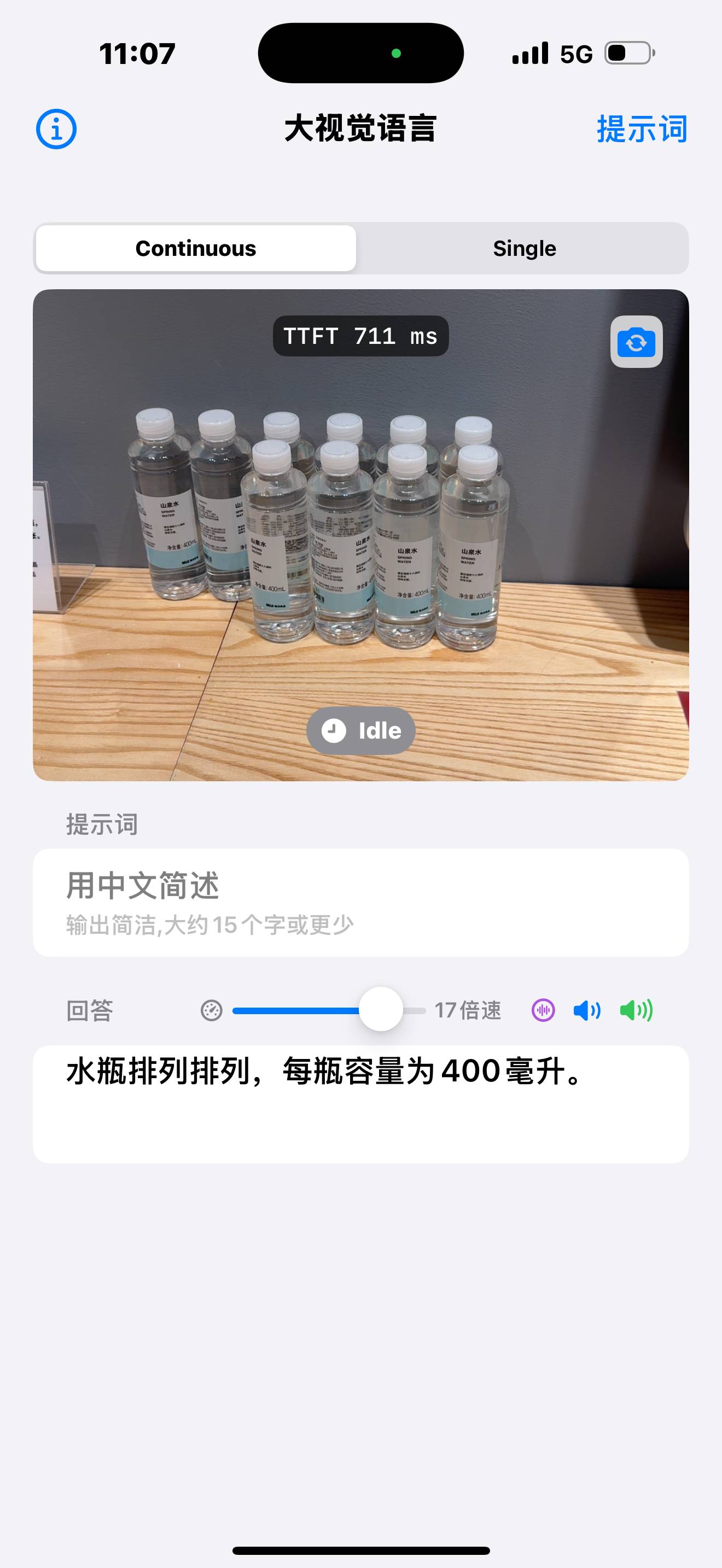The height and width of the screenshot is (1568, 722).
Task: Tap the green speaker volume icon
Action: pos(636,1010)
